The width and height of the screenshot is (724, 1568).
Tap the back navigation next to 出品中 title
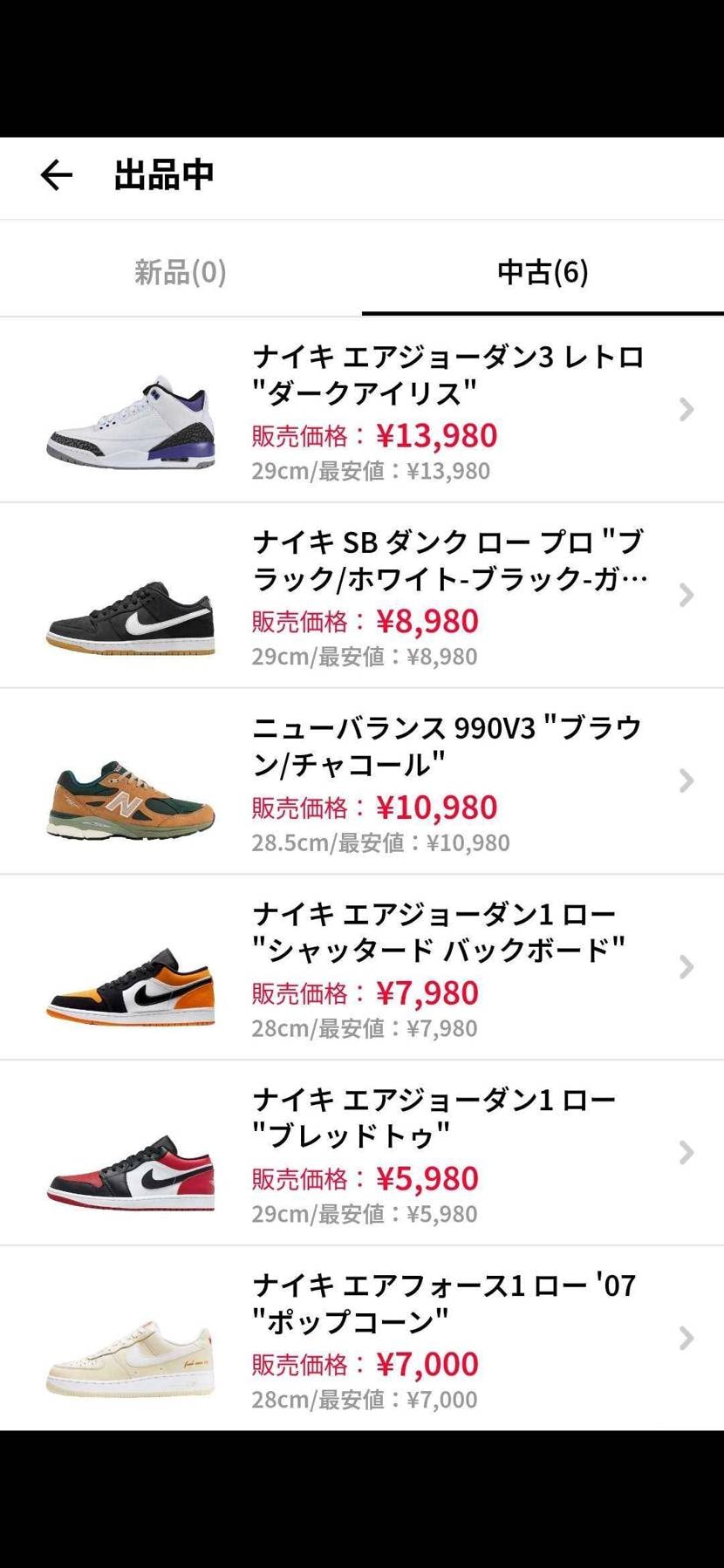(56, 175)
